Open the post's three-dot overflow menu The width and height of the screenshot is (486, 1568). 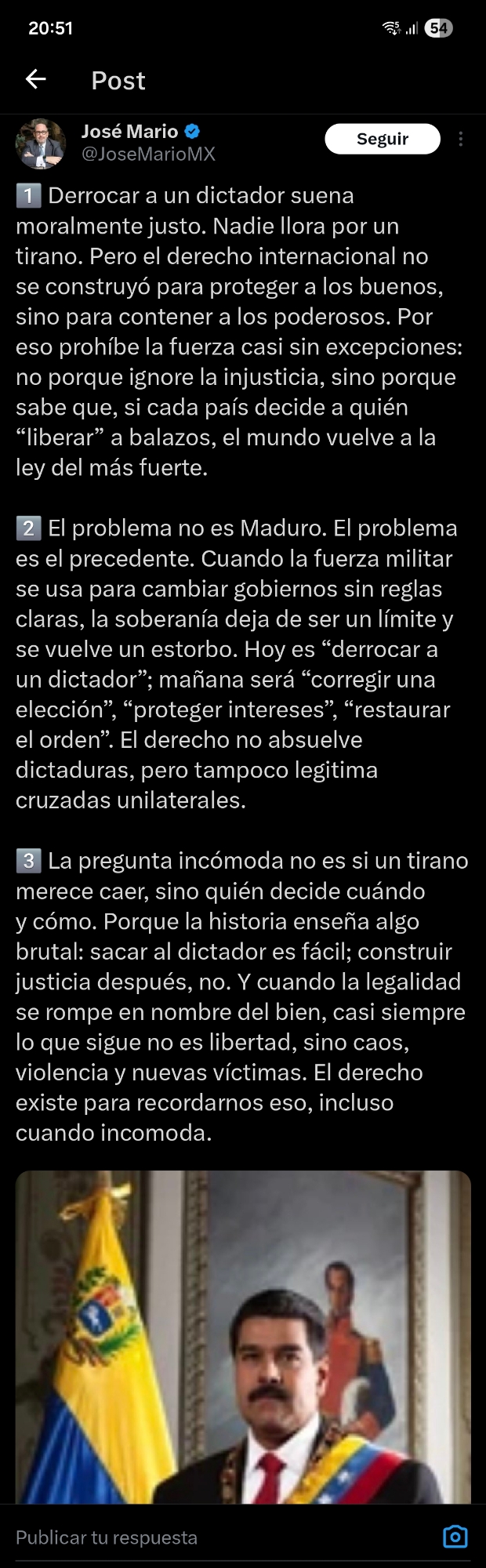click(461, 139)
